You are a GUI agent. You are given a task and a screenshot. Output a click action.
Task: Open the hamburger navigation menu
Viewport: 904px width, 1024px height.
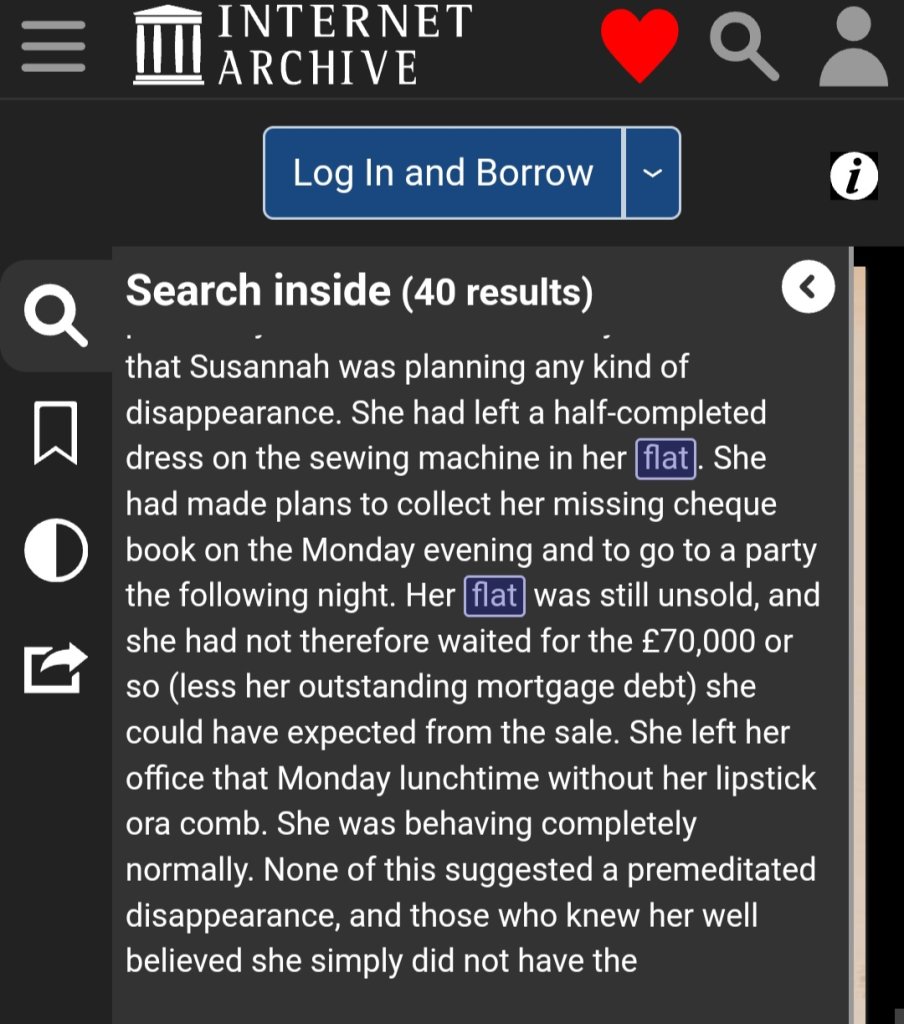pyautogui.click(x=53, y=46)
